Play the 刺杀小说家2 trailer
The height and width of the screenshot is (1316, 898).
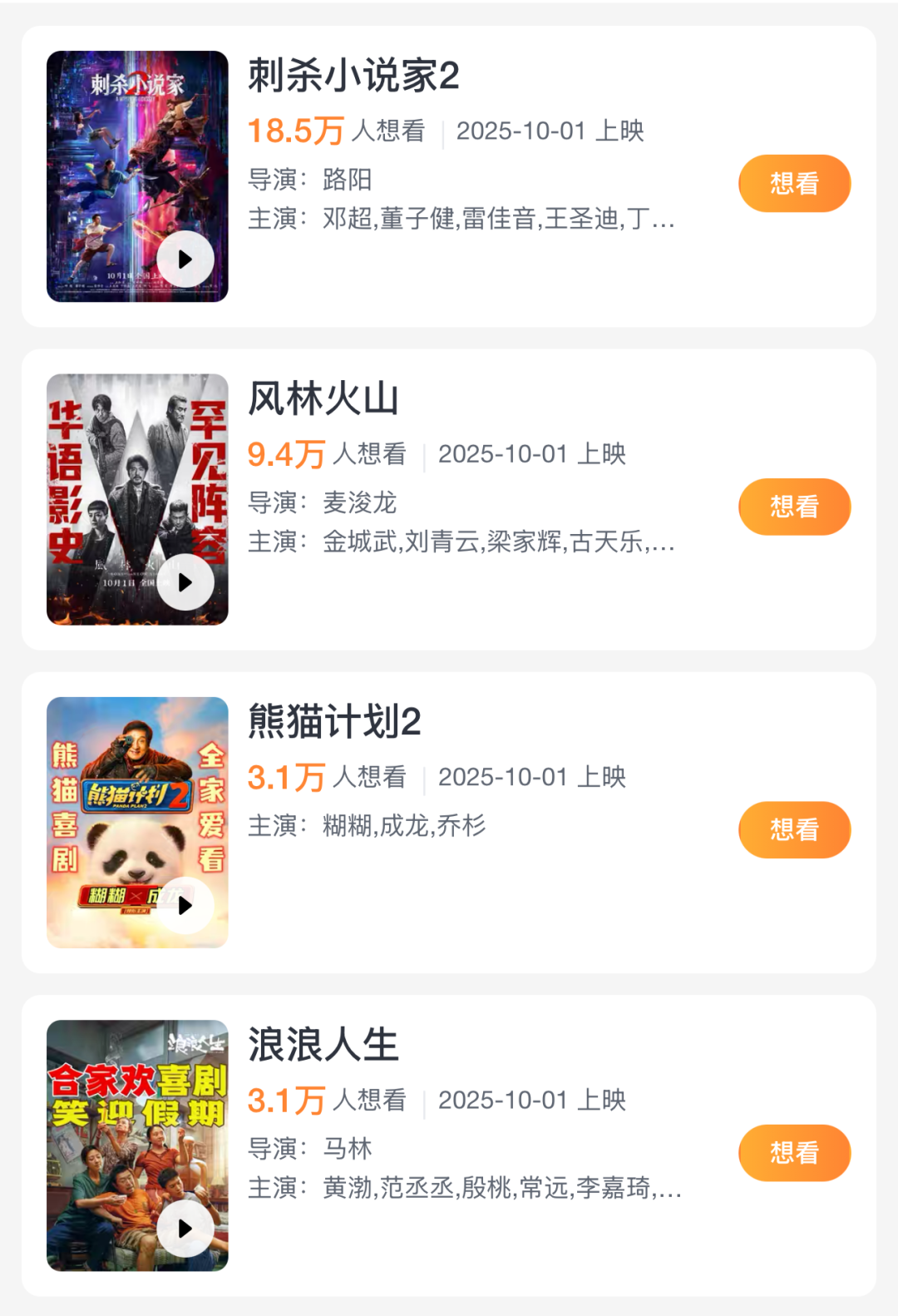coord(189,260)
